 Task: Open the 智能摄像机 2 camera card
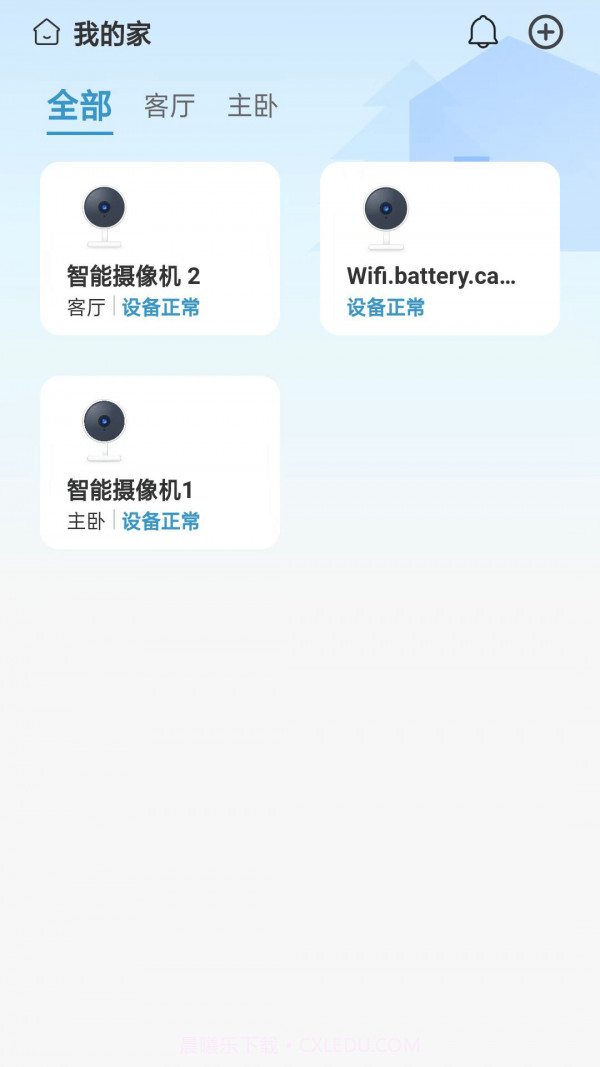pyautogui.click(x=160, y=248)
